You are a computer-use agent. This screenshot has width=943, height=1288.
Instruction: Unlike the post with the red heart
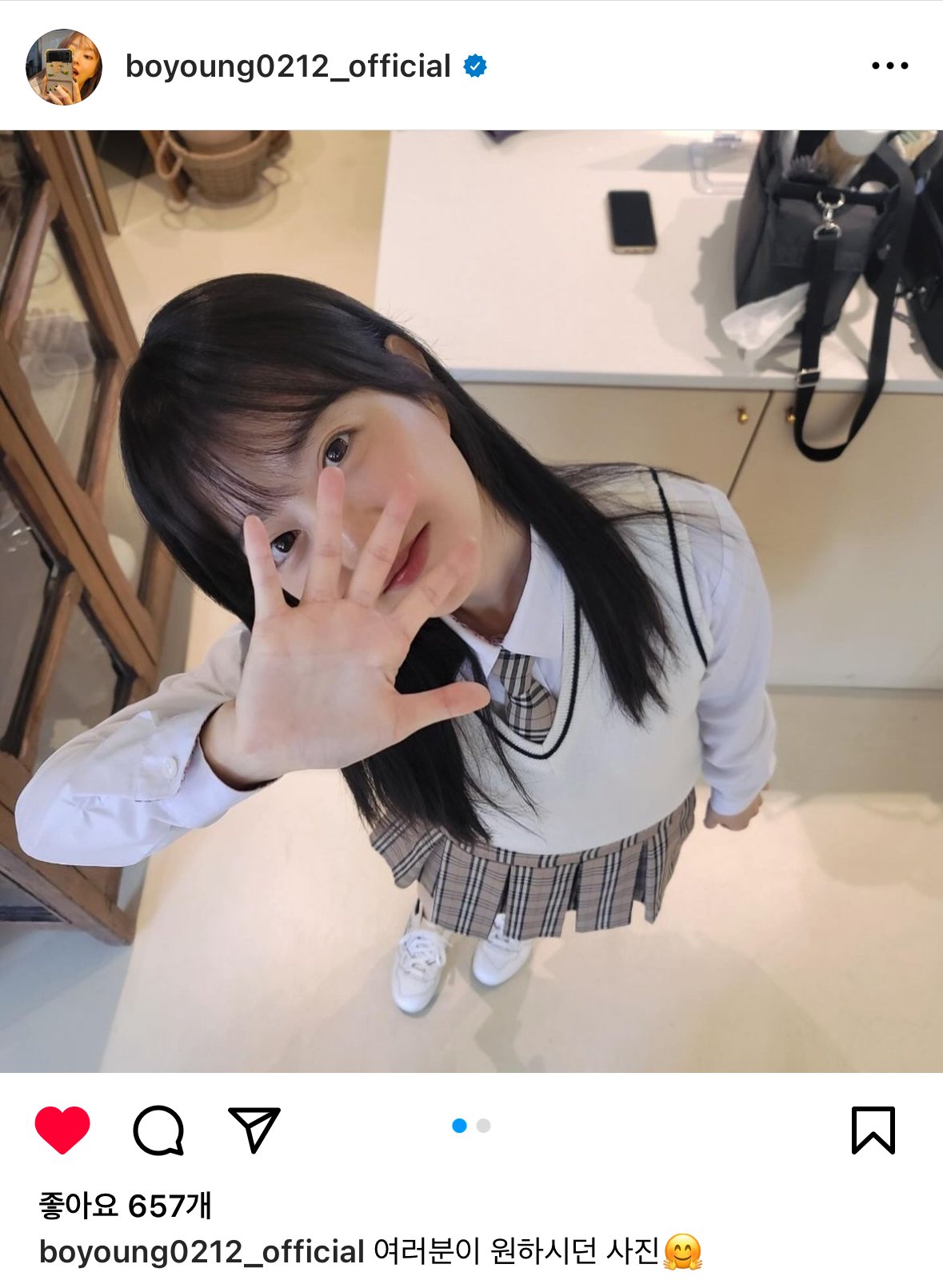pyautogui.click(x=62, y=1129)
